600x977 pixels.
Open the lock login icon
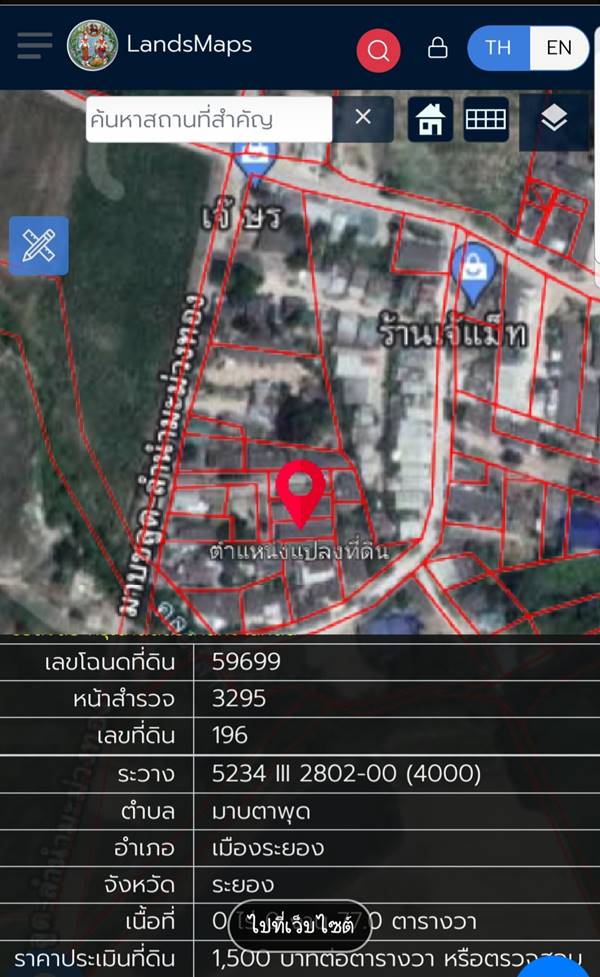point(437,48)
